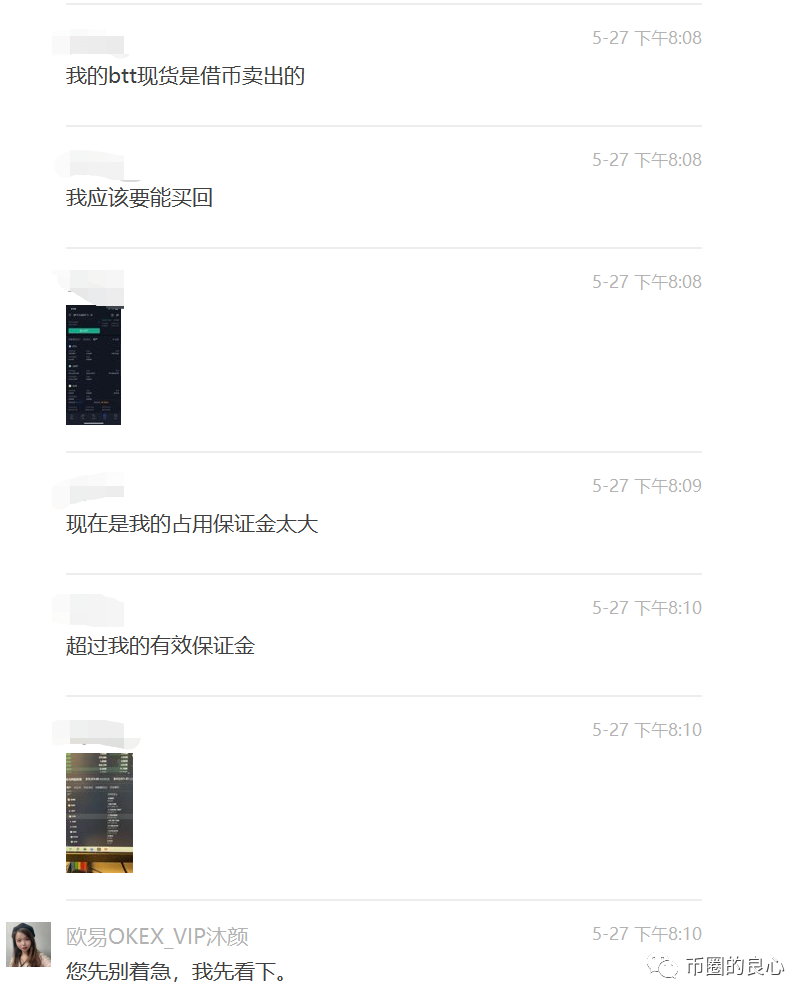
Task: Click the first 5-27 下午8:10 timestamp
Action: point(644,607)
